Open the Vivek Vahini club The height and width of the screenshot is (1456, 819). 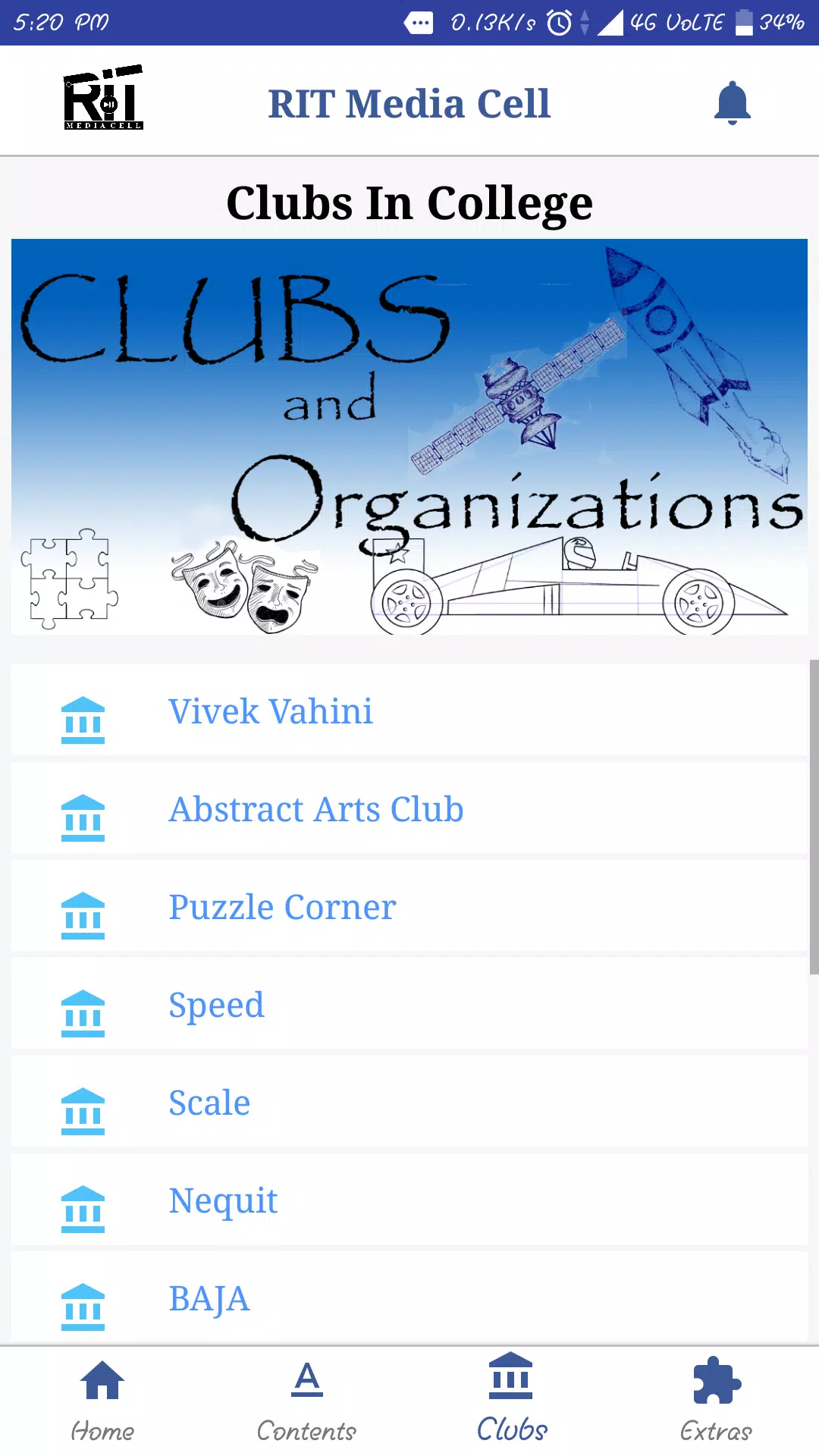click(x=409, y=711)
